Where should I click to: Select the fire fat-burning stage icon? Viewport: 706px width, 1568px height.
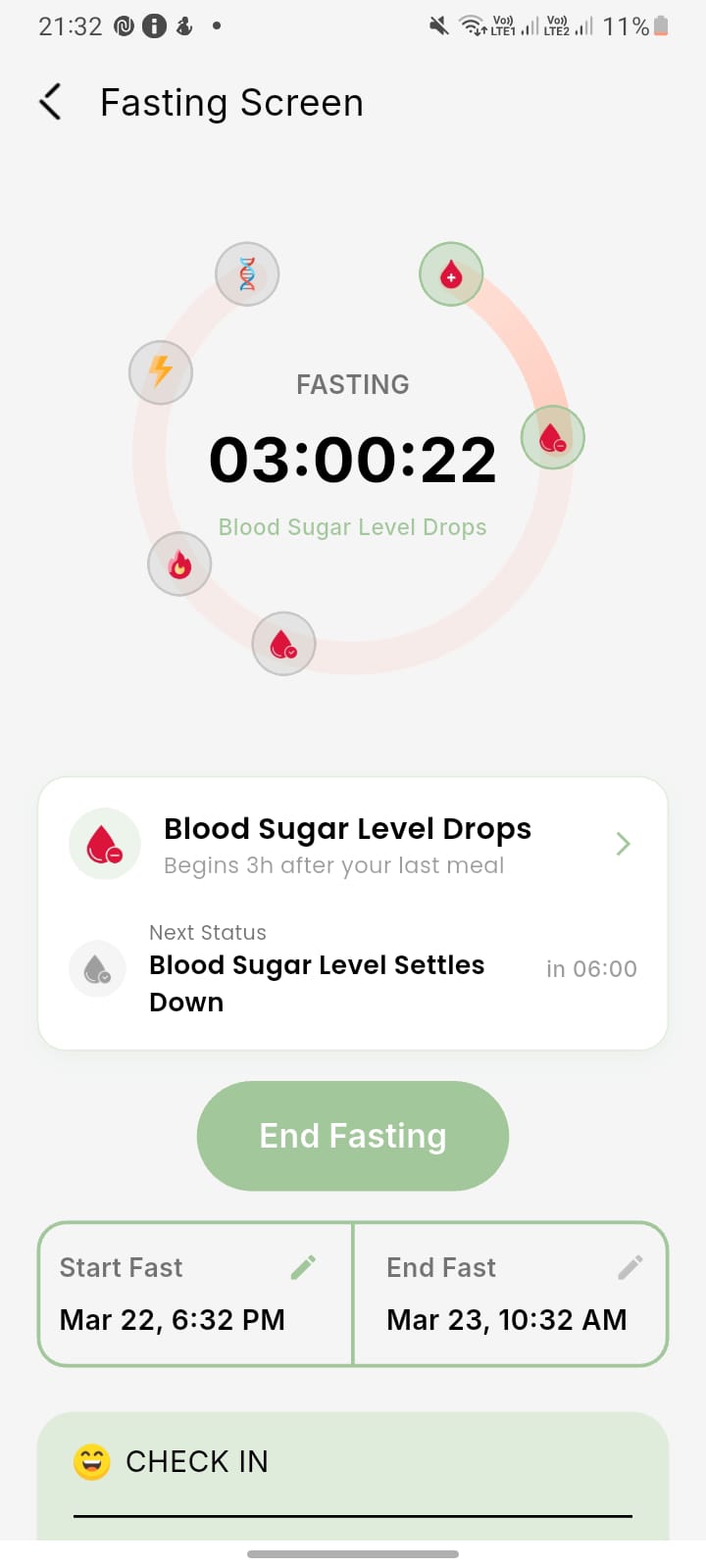pyautogui.click(x=179, y=563)
